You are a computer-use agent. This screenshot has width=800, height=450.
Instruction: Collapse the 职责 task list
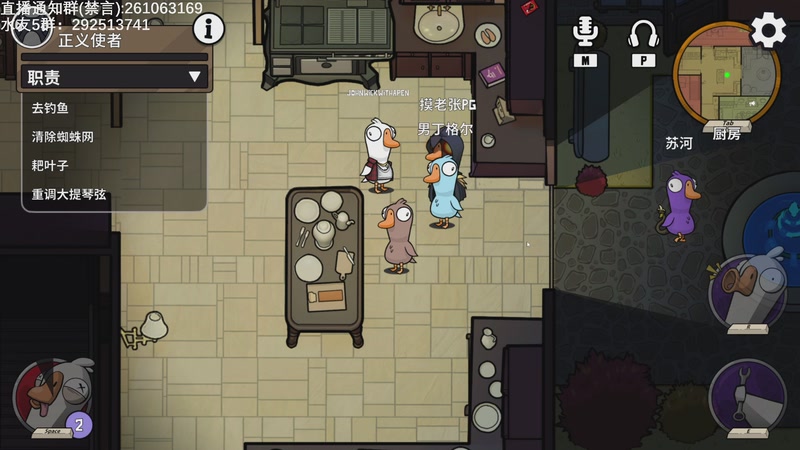click(194, 77)
